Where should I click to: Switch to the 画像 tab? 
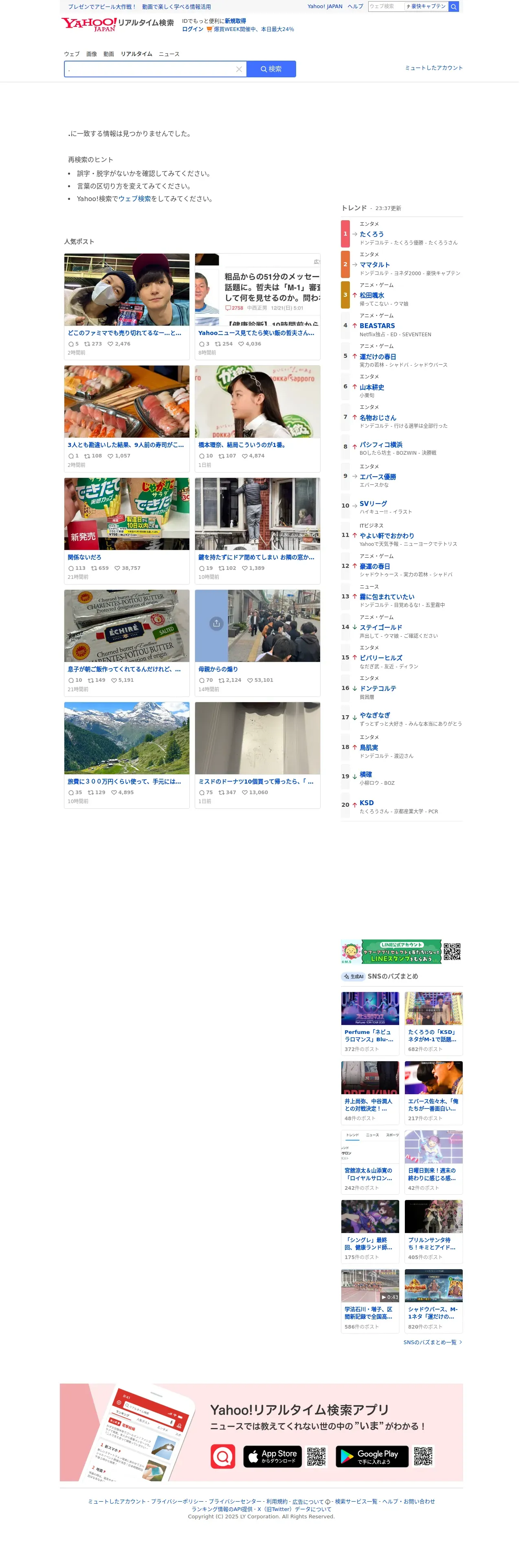point(91,54)
